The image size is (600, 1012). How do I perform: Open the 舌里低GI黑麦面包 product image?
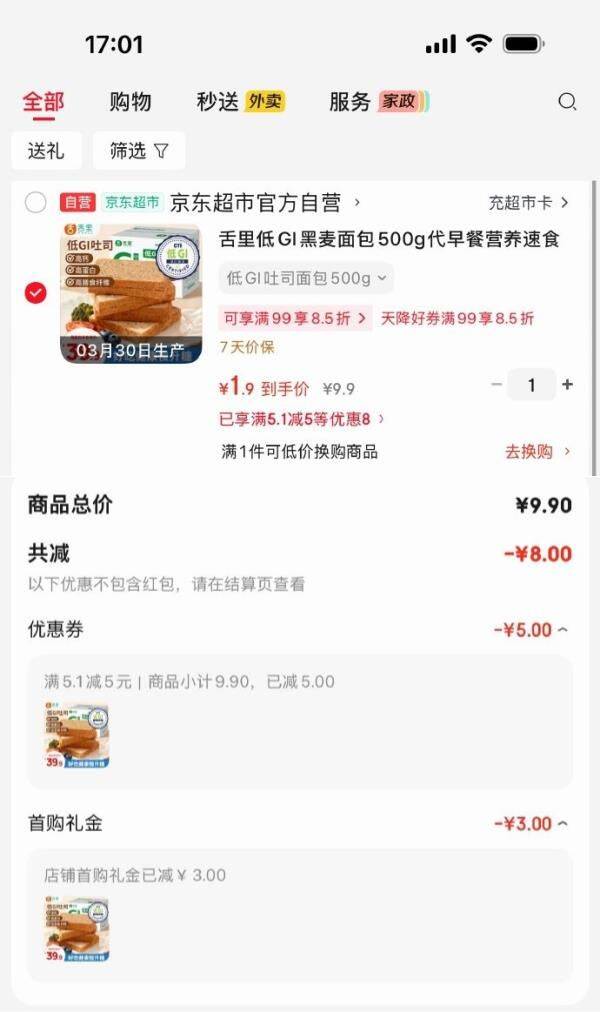coord(130,293)
